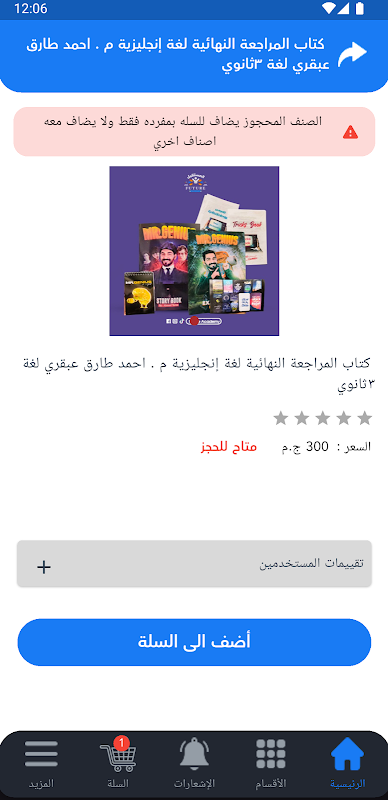Open the المزيد menu tab
This screenshot has height=800, width=388.
pos(41,763)
